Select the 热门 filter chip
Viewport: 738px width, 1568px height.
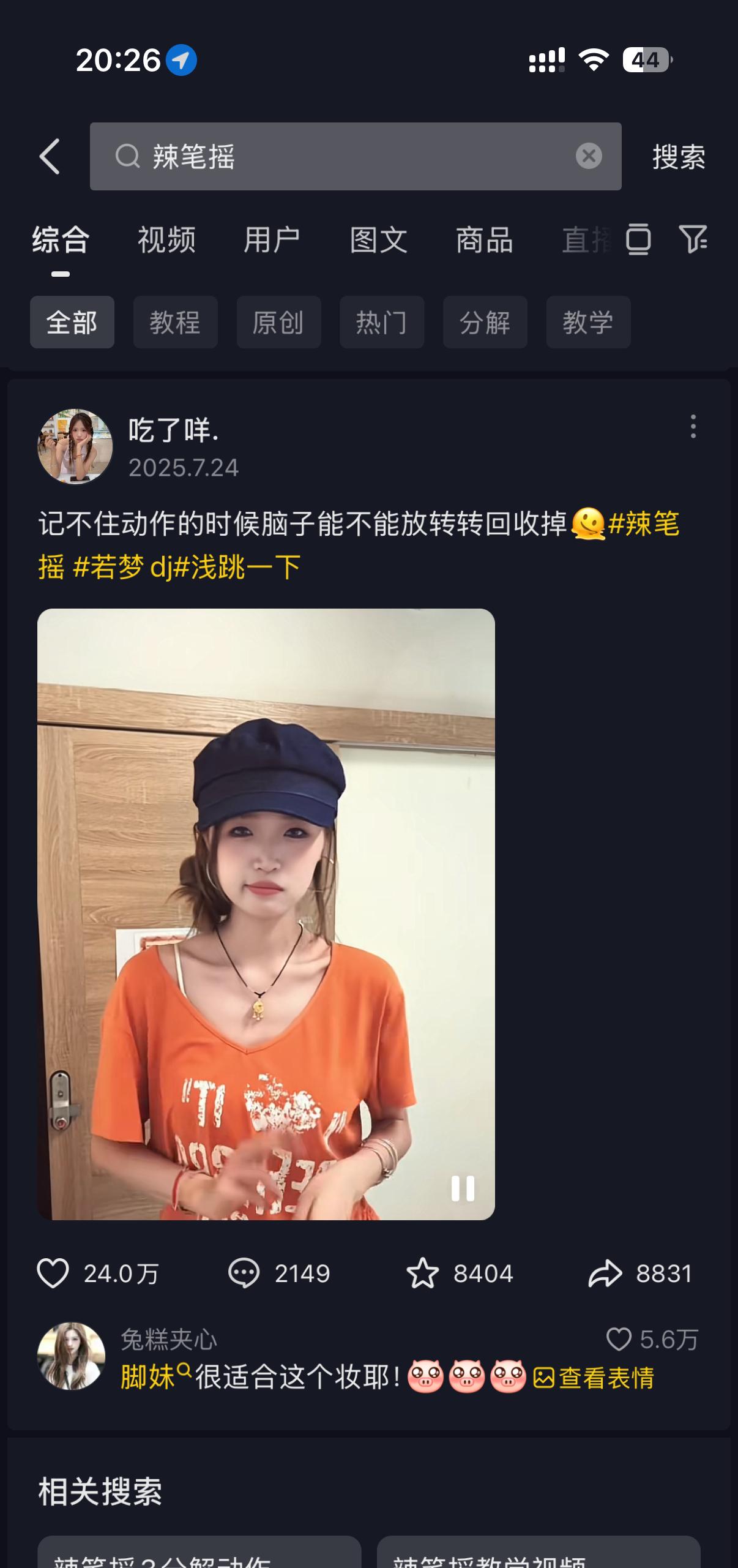click(382, 323)
